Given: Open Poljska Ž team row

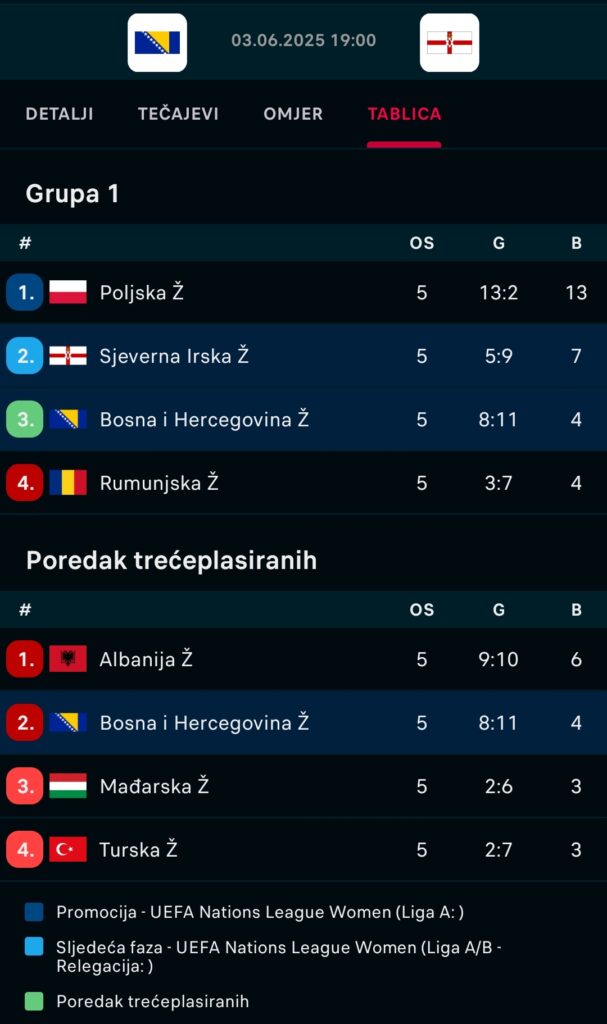Looking at the screenshot, I should coord(303,292).
